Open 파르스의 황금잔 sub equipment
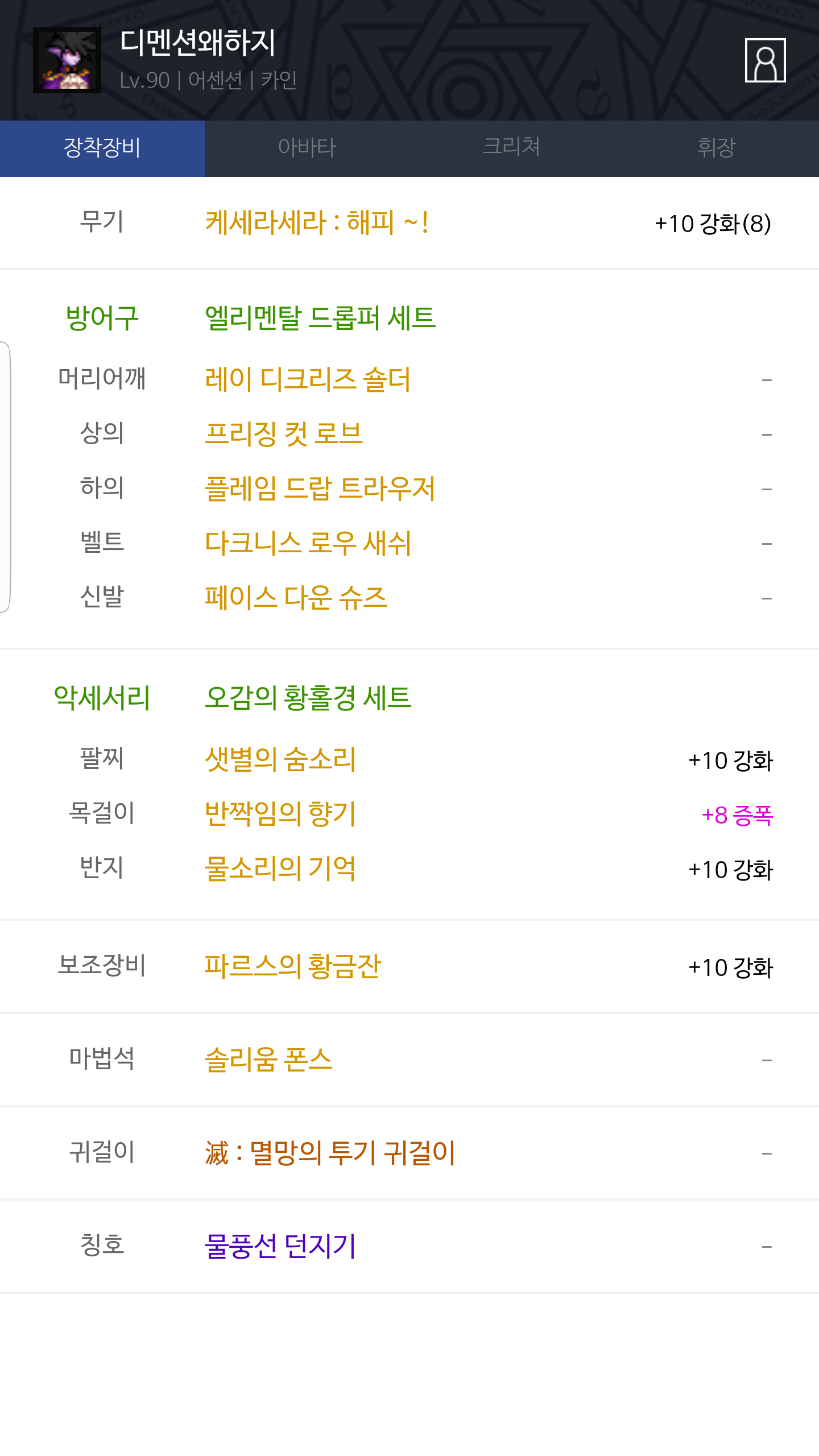 pyautogui.click(x=292, y=966)
